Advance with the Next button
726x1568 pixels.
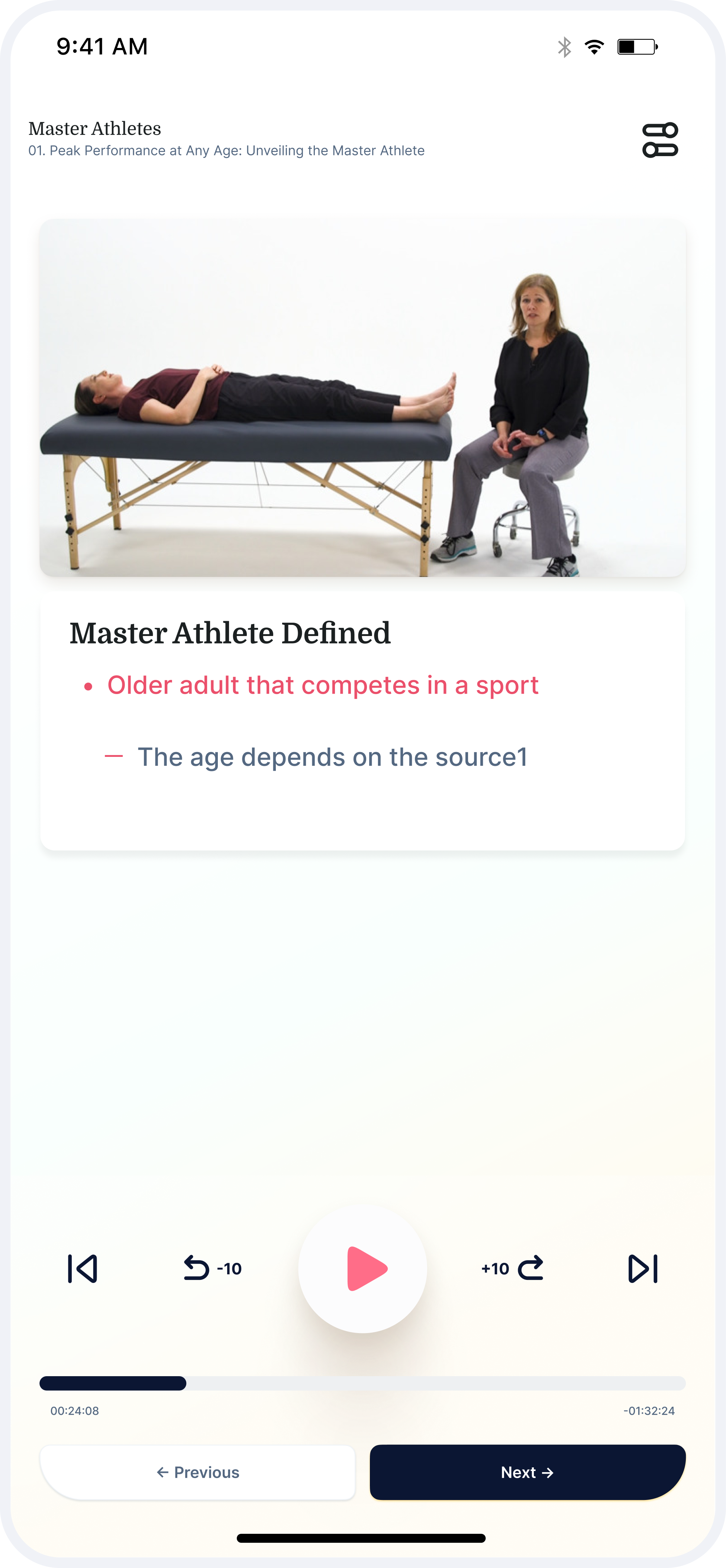coord(527,1472)
